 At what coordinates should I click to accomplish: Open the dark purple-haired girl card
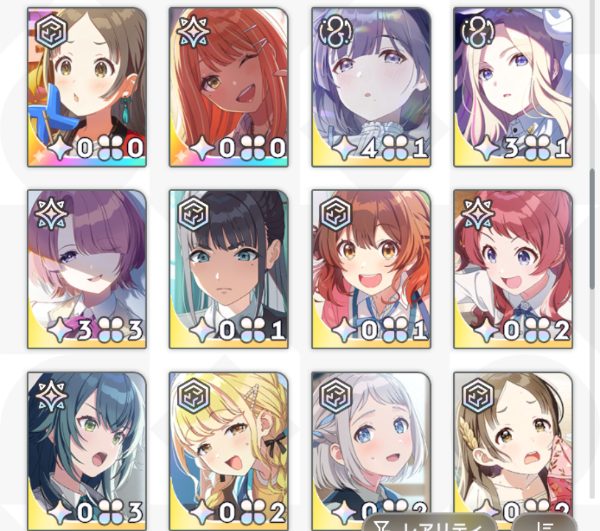[x=370, y=85]
